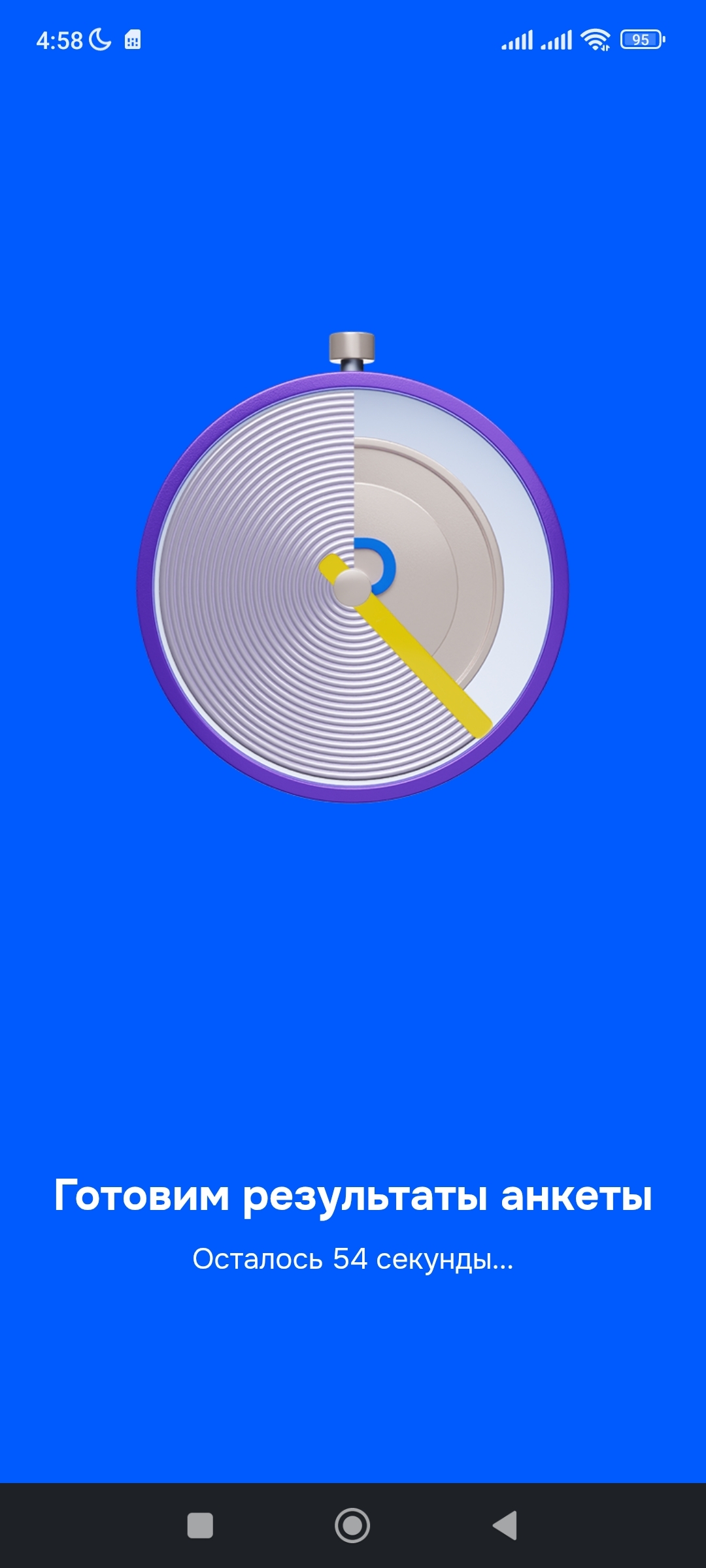Screen dimensions: 706x1568
Task: Go back using the navigation bar arrow
Action: point(505,1526)
